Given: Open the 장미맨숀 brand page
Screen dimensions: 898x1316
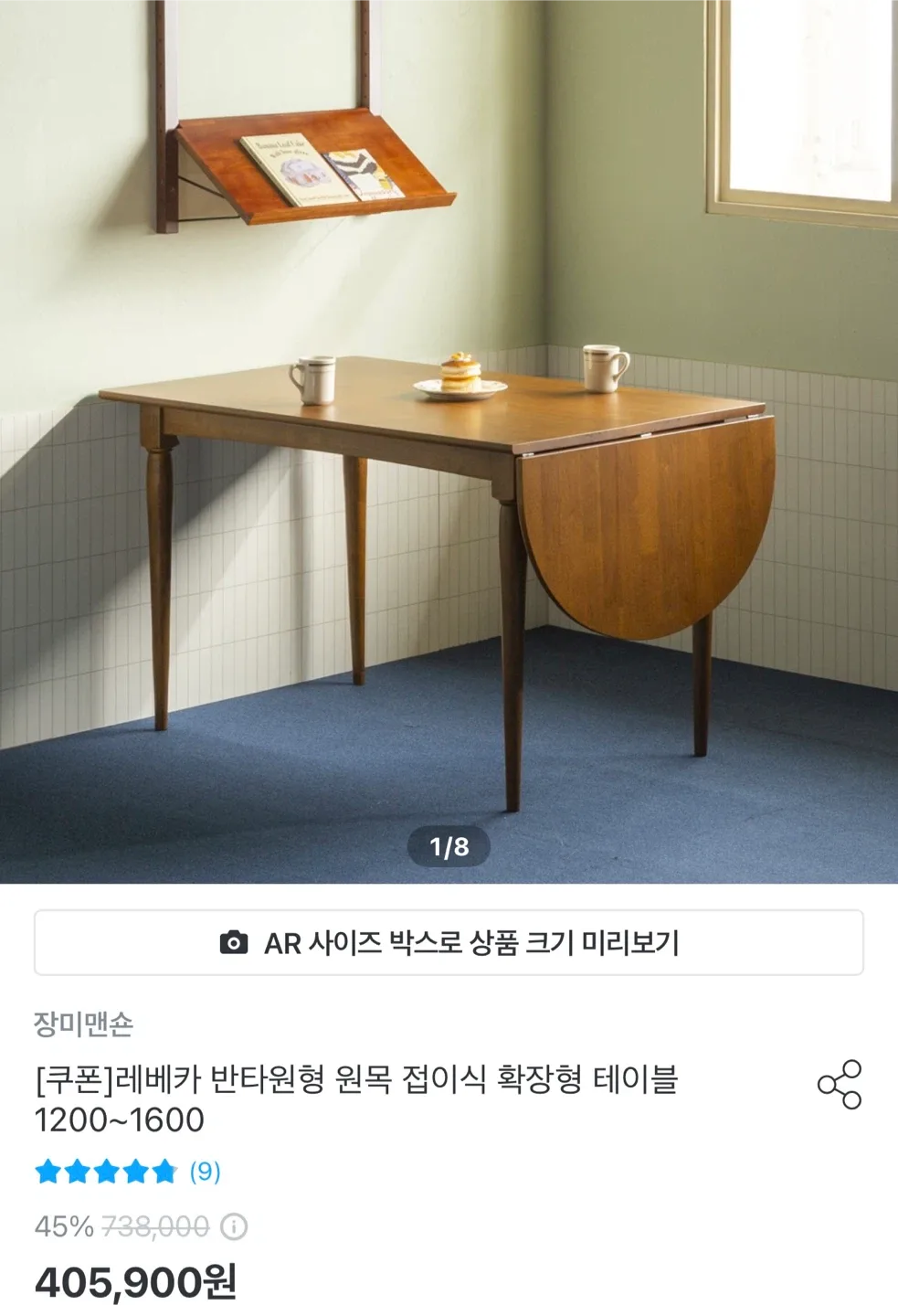Looking at the screenshot, I should (83, 1024).
